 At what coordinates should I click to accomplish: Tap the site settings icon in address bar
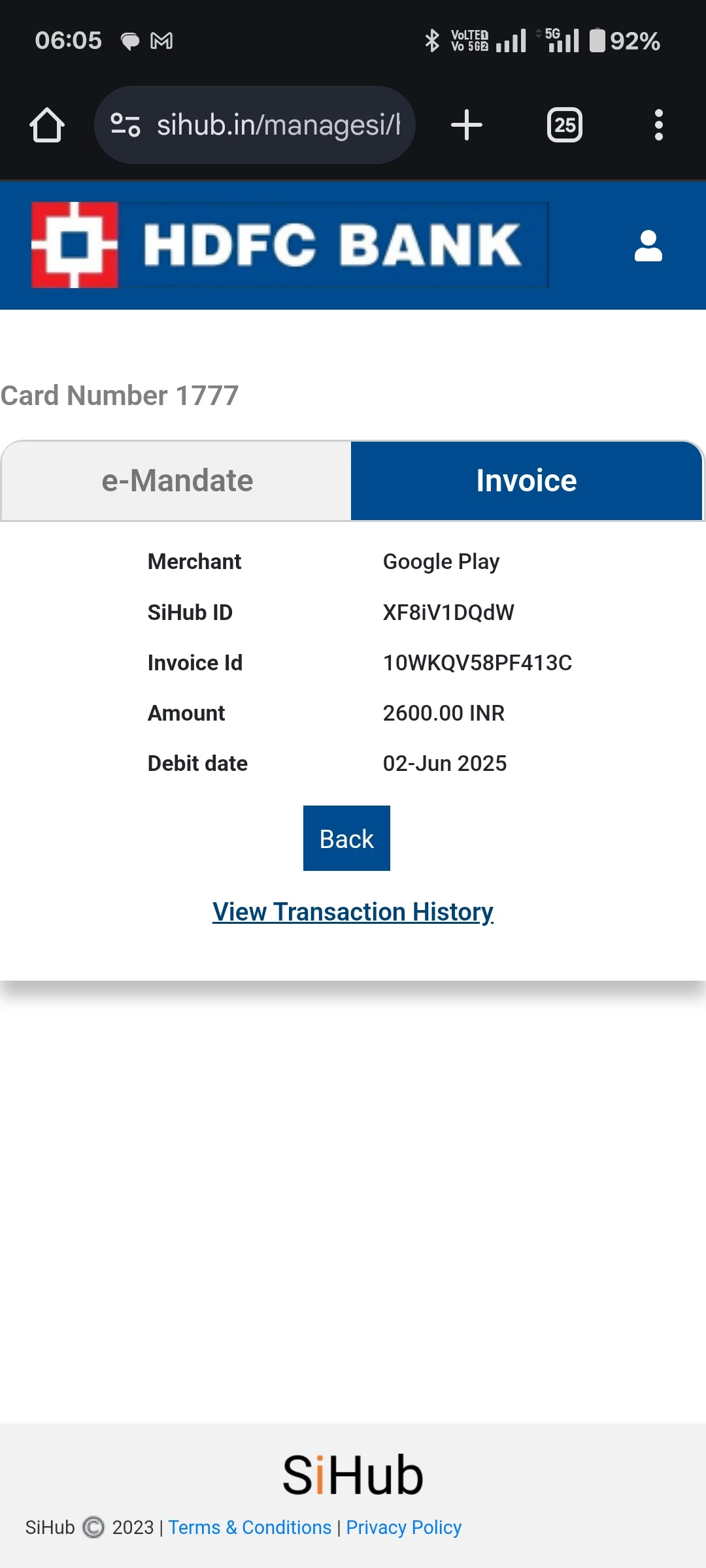[x=126, y=125]
